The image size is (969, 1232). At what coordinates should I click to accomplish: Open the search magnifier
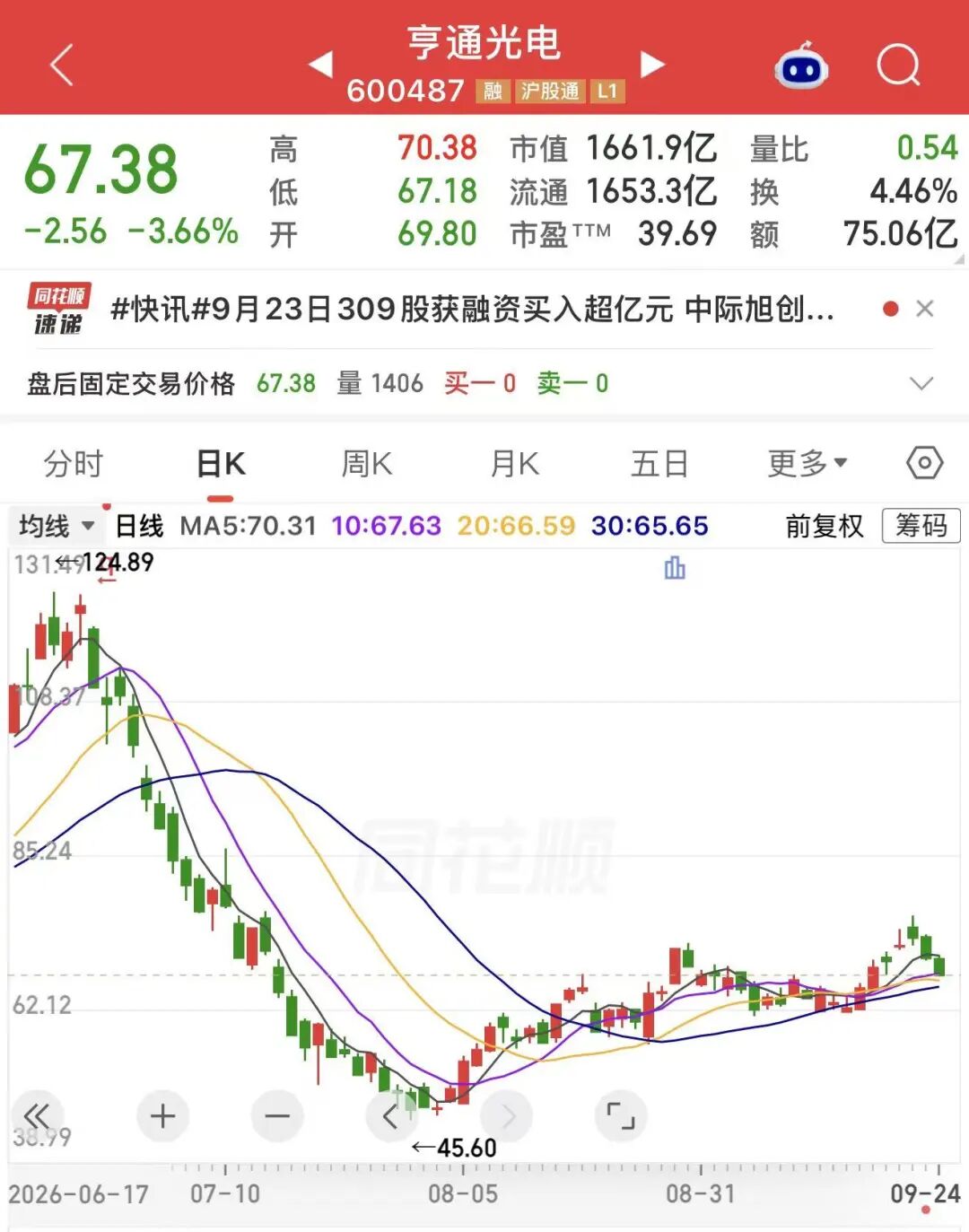(x=898, y=66)
